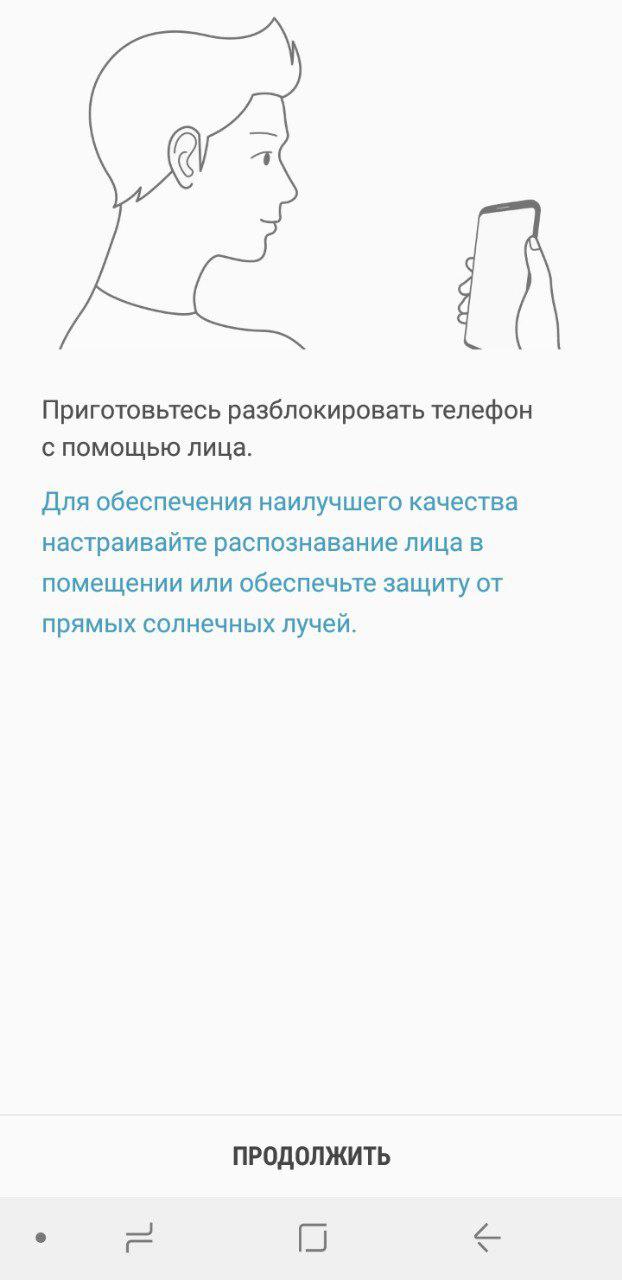Image resolution: width=622 pixels, height=1280 pixels.
Task: Tap ПРОДОЛЖИТЬ to continue face setup
Action: [x=311, y=1156]
